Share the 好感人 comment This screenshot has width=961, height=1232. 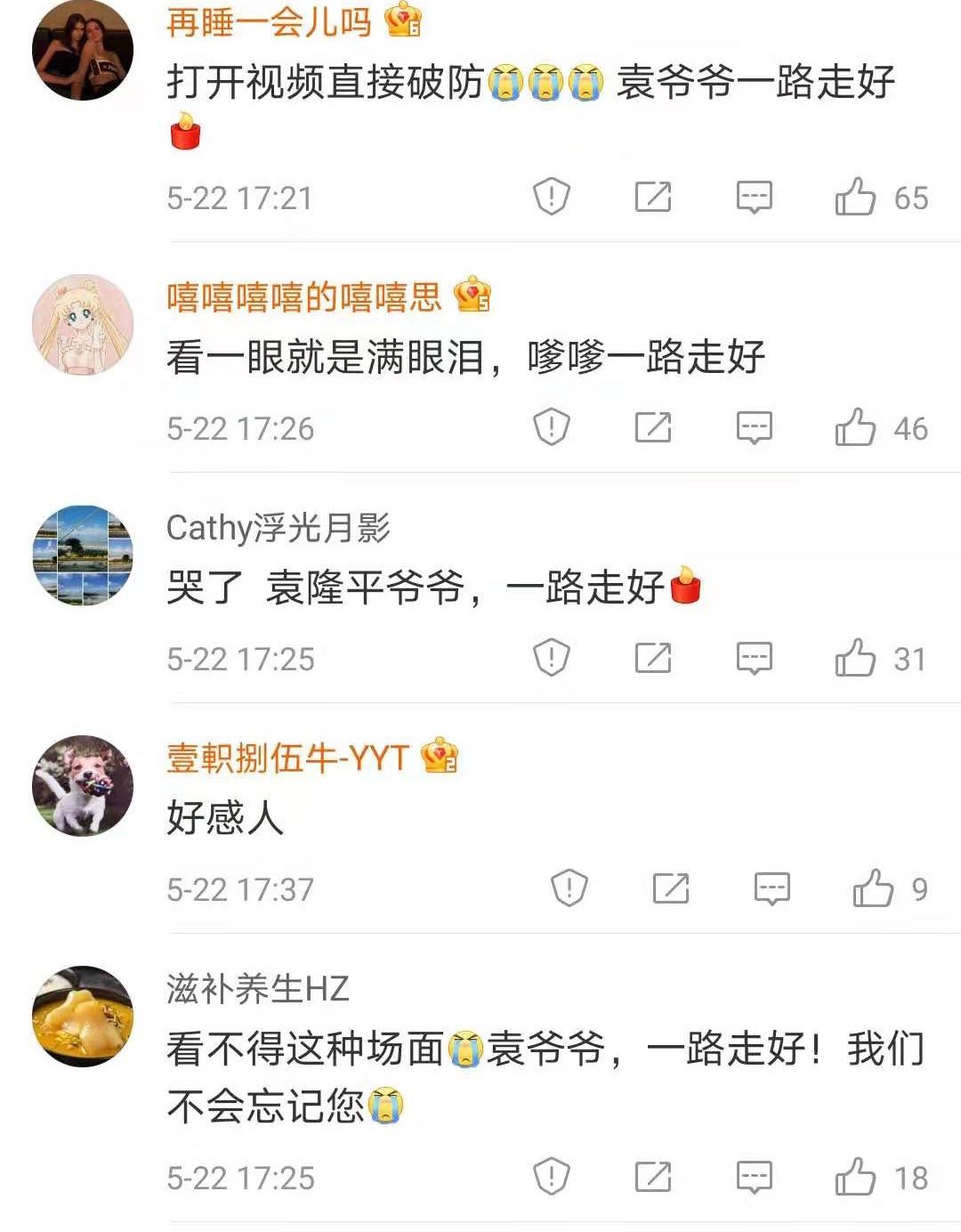pyautogui.click(x=671, y=888)
